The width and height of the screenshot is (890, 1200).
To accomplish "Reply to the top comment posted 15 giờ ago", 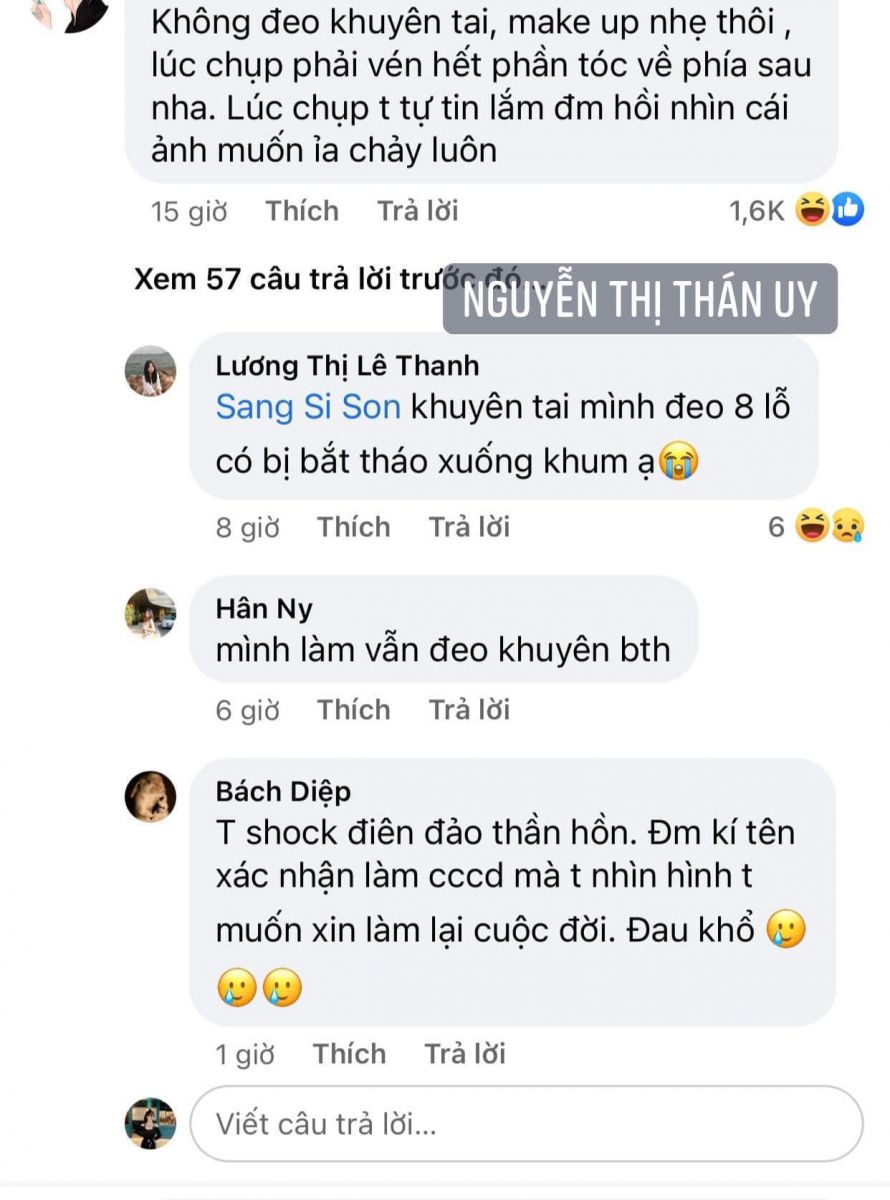I will (417, 211).
